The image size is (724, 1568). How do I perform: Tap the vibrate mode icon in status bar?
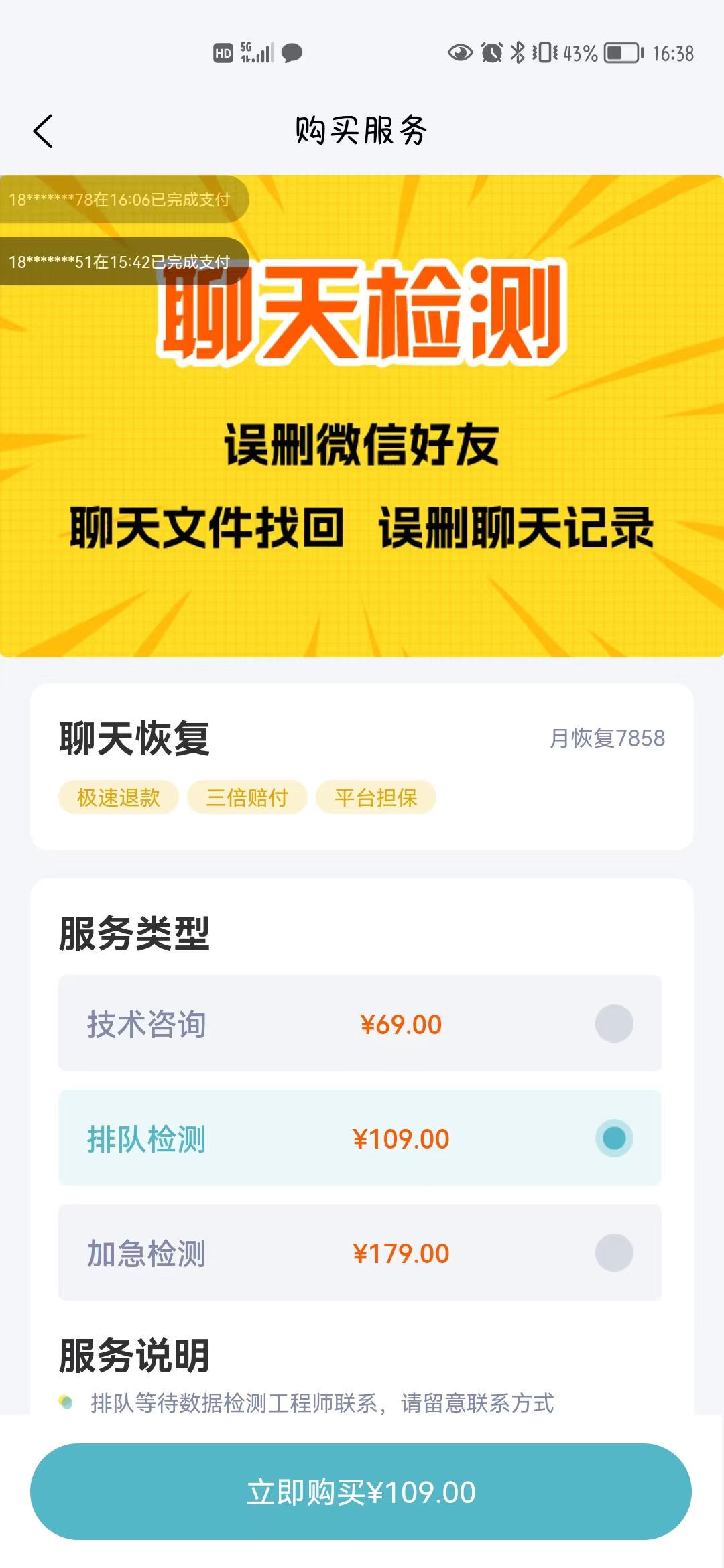544,52
